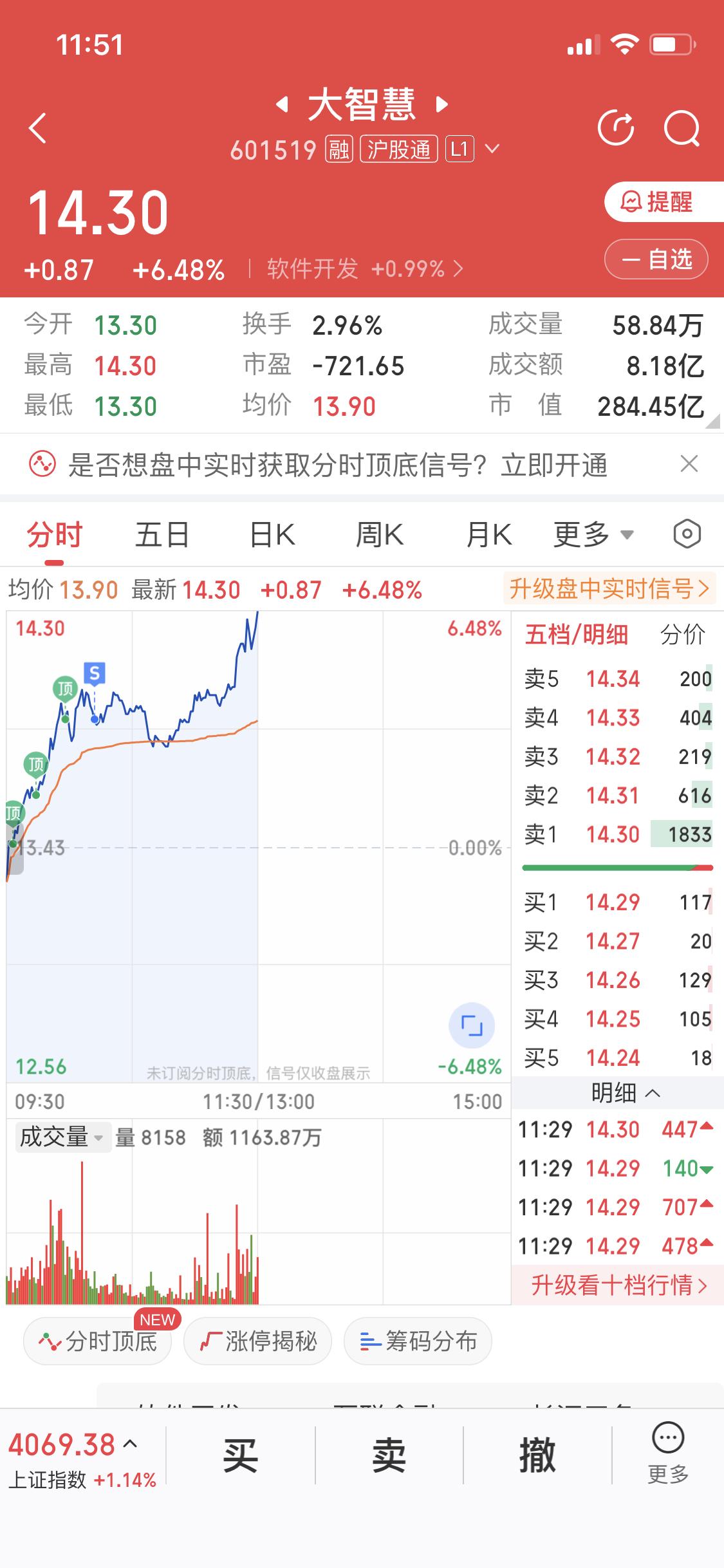
Task: Open the 筹码分布 chip distribution view
Action: (417, 1341)
